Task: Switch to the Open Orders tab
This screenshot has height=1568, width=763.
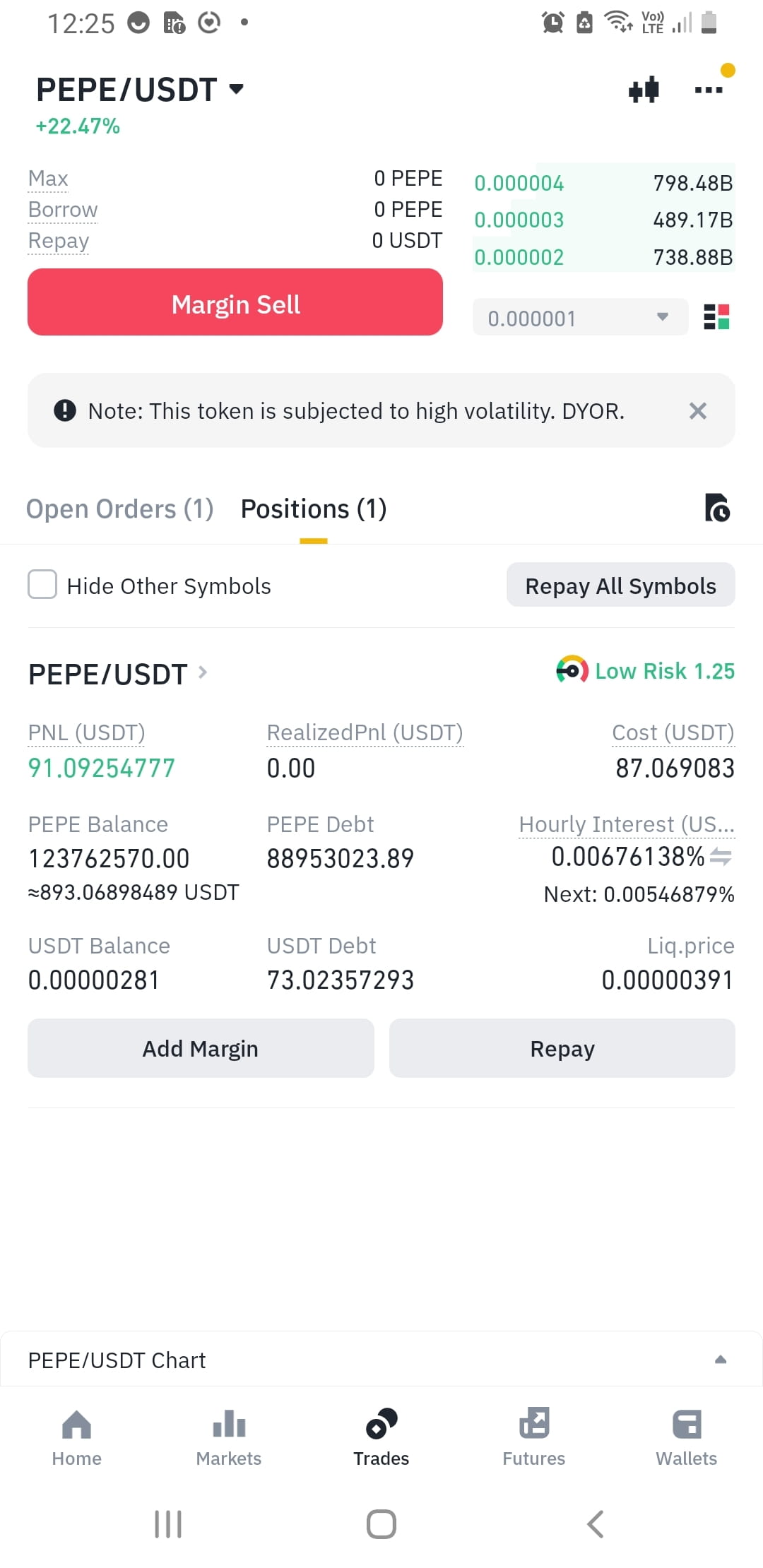Action: pos(119,509)
